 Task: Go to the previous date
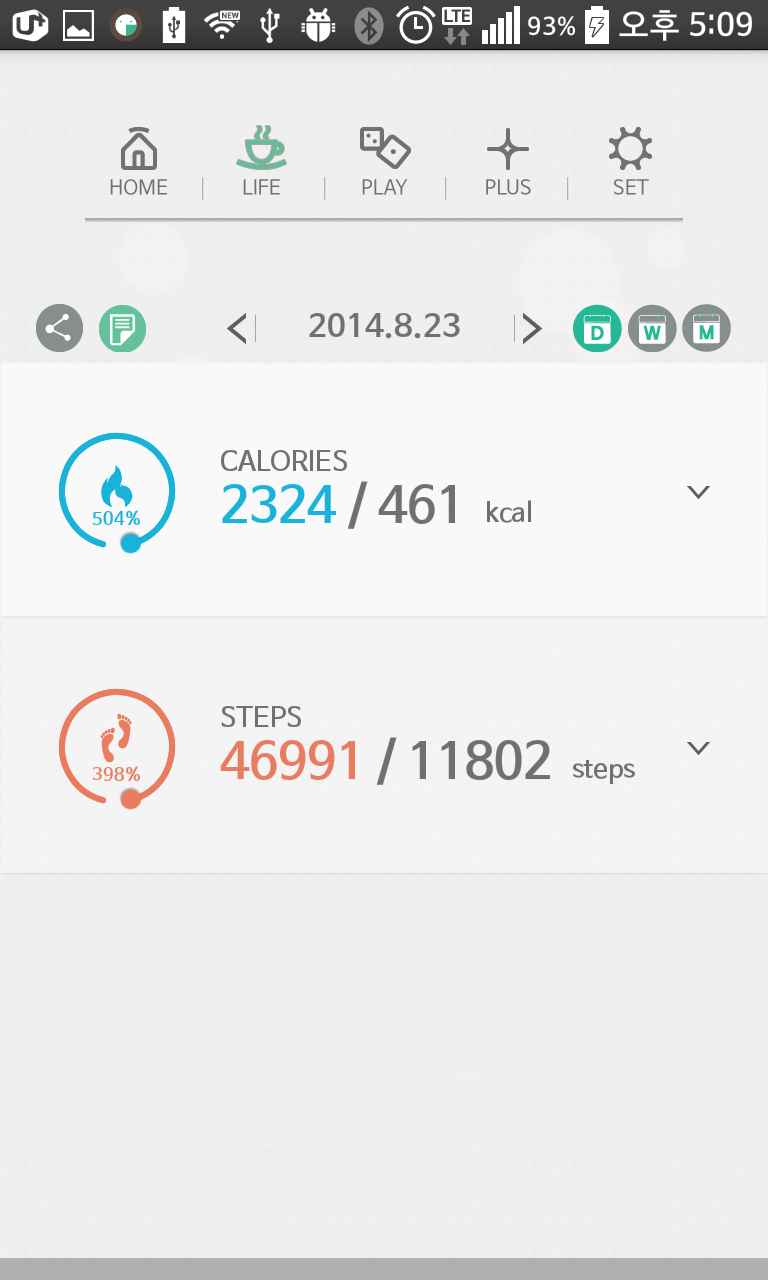[237, 328]
